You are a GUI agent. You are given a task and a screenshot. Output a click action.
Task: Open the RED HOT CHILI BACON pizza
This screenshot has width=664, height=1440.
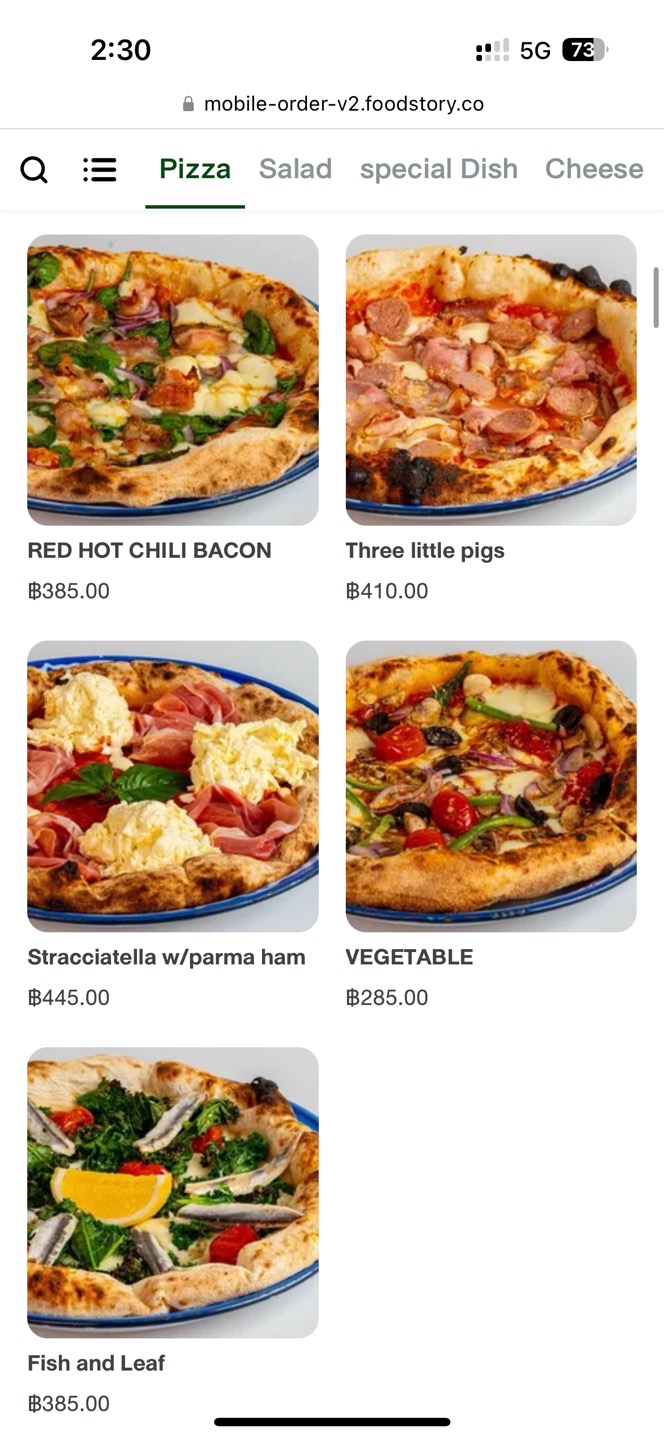[x=173, y=380]
